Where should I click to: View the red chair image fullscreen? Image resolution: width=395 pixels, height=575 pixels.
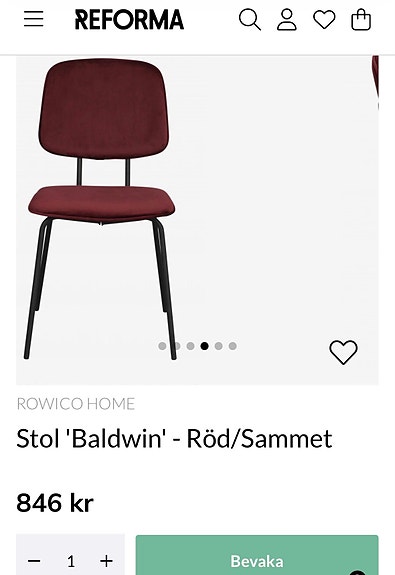coord(197,220)
